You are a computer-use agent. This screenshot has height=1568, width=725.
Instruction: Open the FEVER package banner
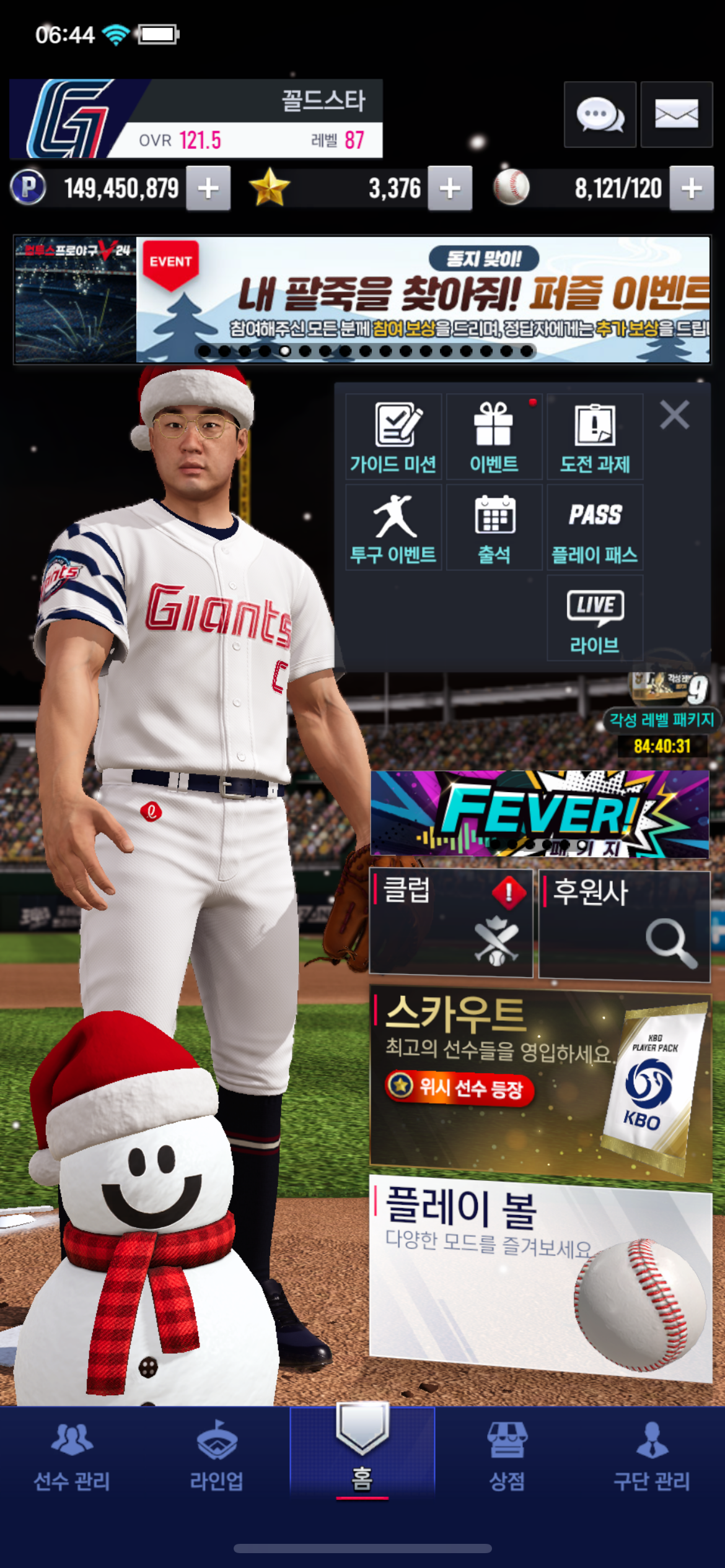click(539, 814)
